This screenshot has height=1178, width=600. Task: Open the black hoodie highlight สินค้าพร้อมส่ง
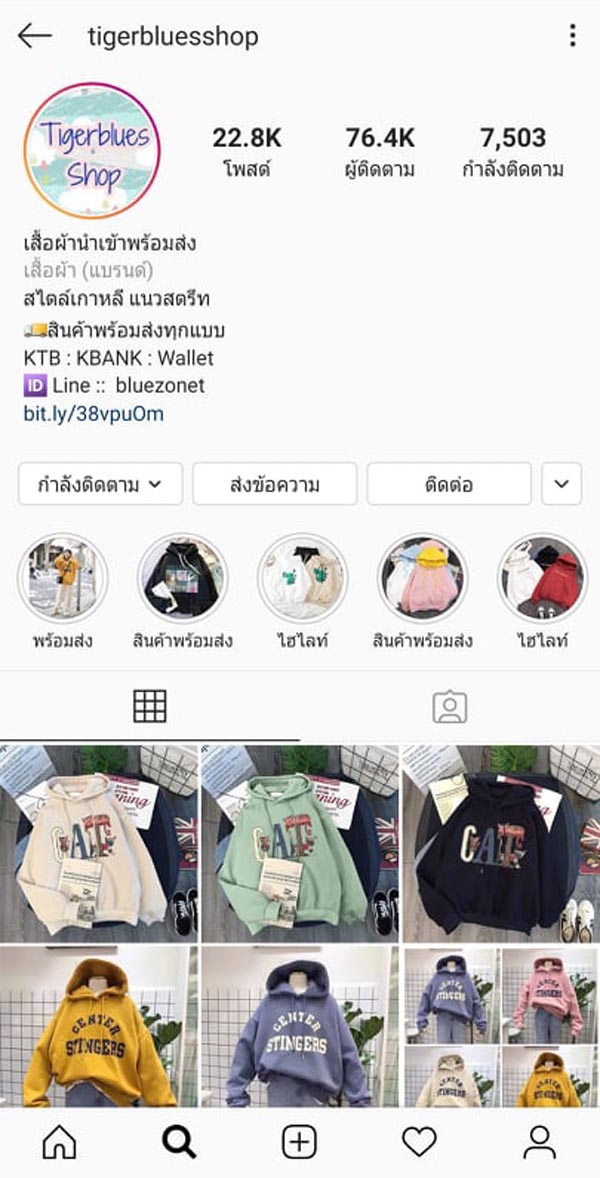[182, 579]
